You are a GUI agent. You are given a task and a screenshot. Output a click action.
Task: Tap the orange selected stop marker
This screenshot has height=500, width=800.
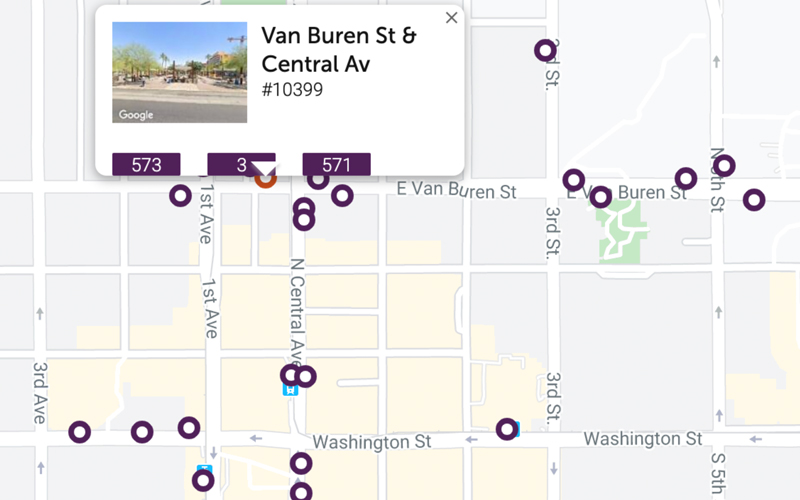pyautogui.click(x=265, y=180)
